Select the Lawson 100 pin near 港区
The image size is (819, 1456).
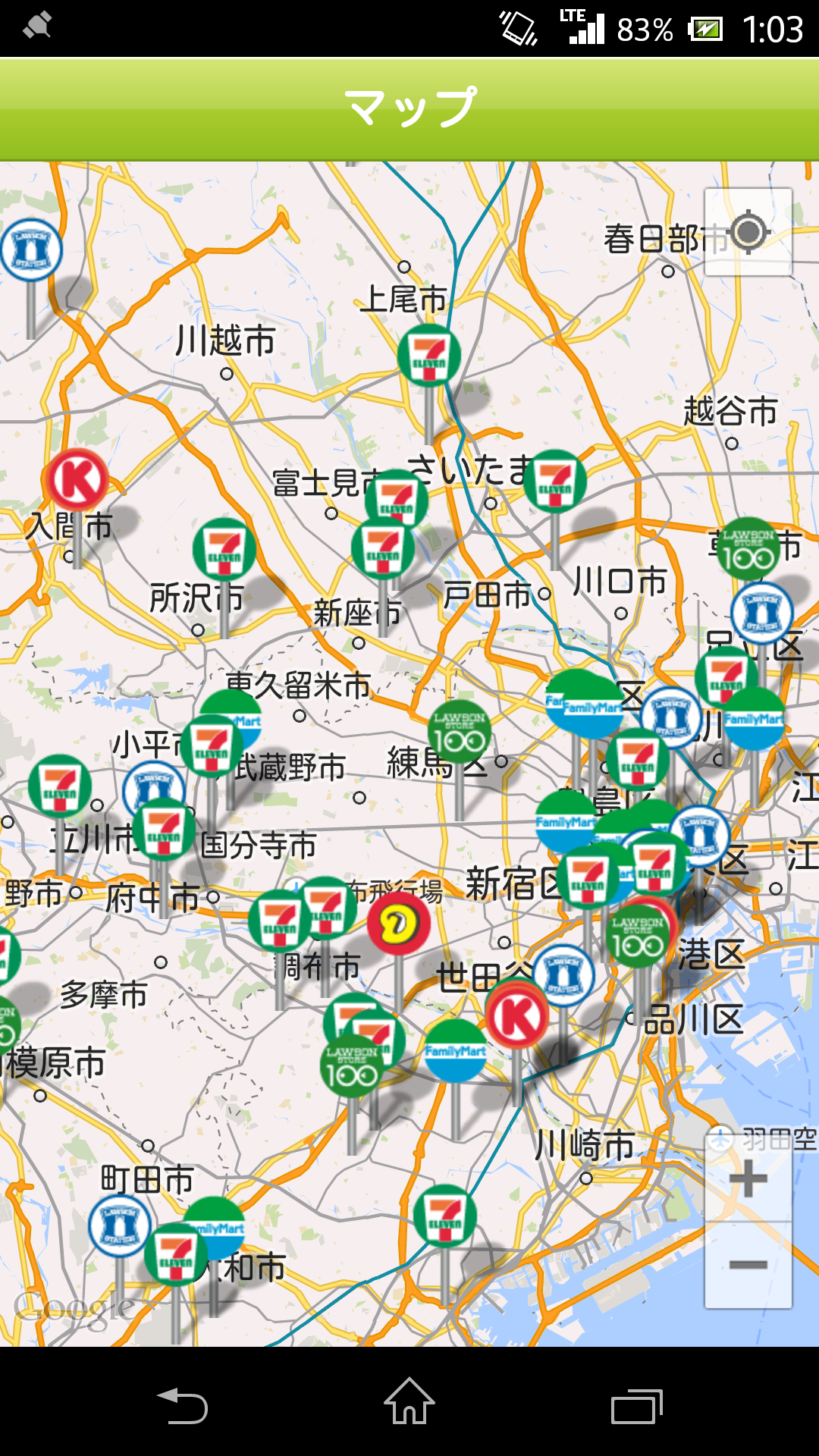coord(638,937)
